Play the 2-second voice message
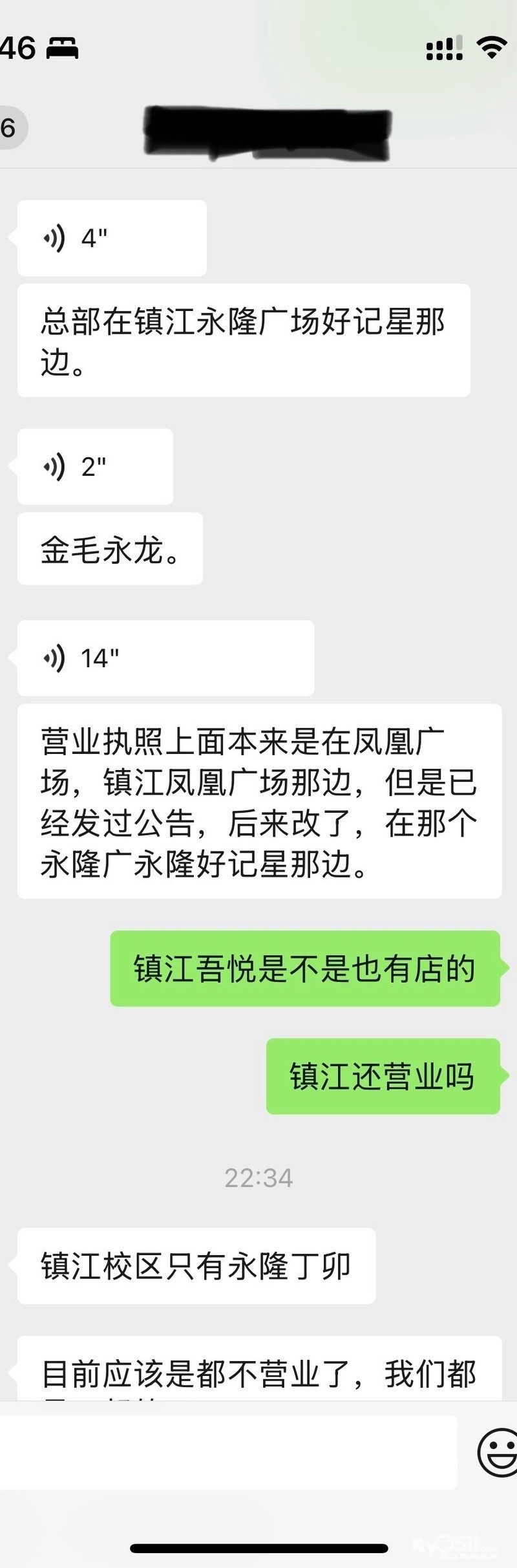 pyautogui.click(x=94, y=466)
